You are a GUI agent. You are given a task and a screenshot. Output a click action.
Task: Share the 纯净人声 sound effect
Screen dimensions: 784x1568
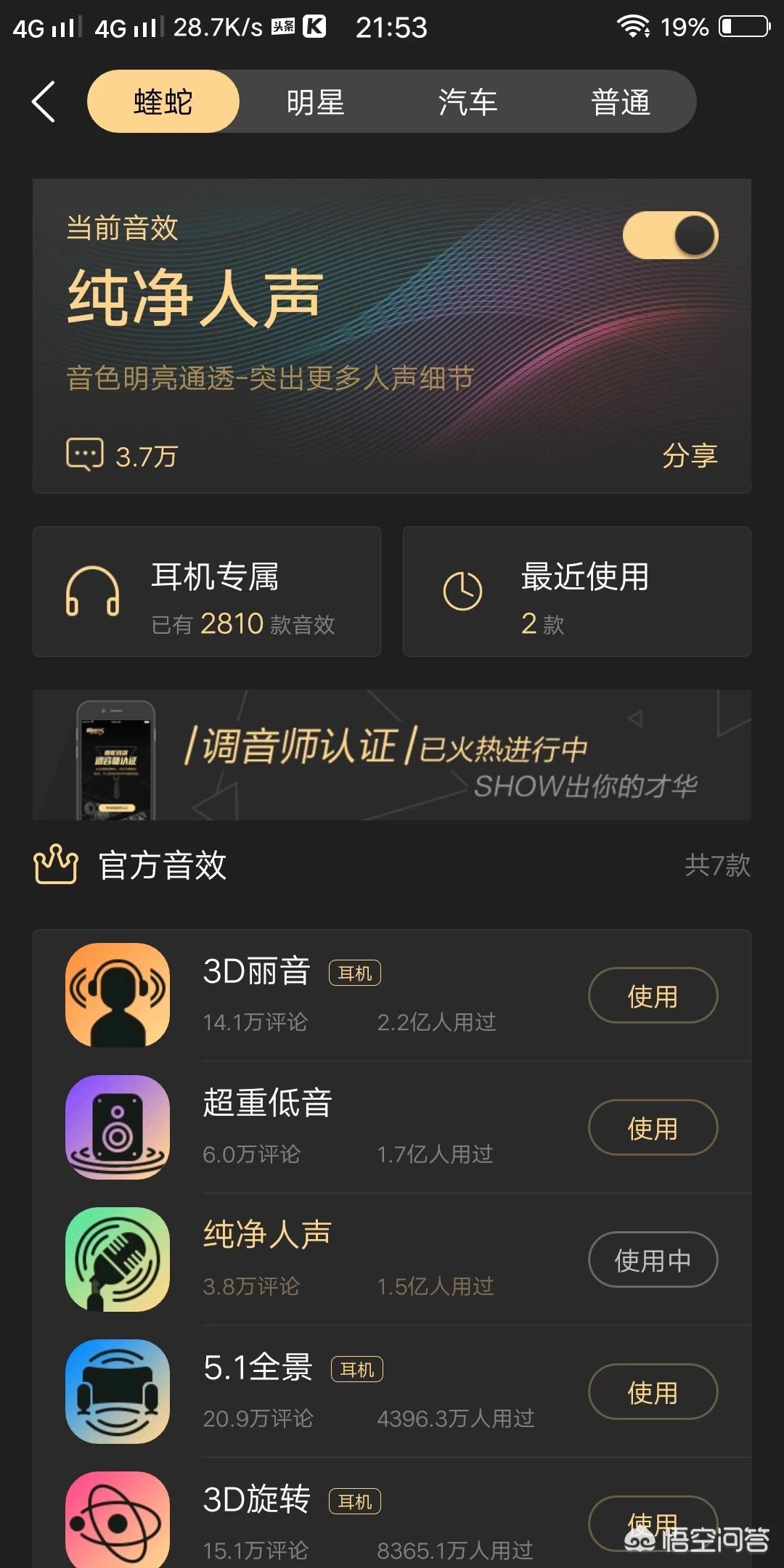[690, 456]
